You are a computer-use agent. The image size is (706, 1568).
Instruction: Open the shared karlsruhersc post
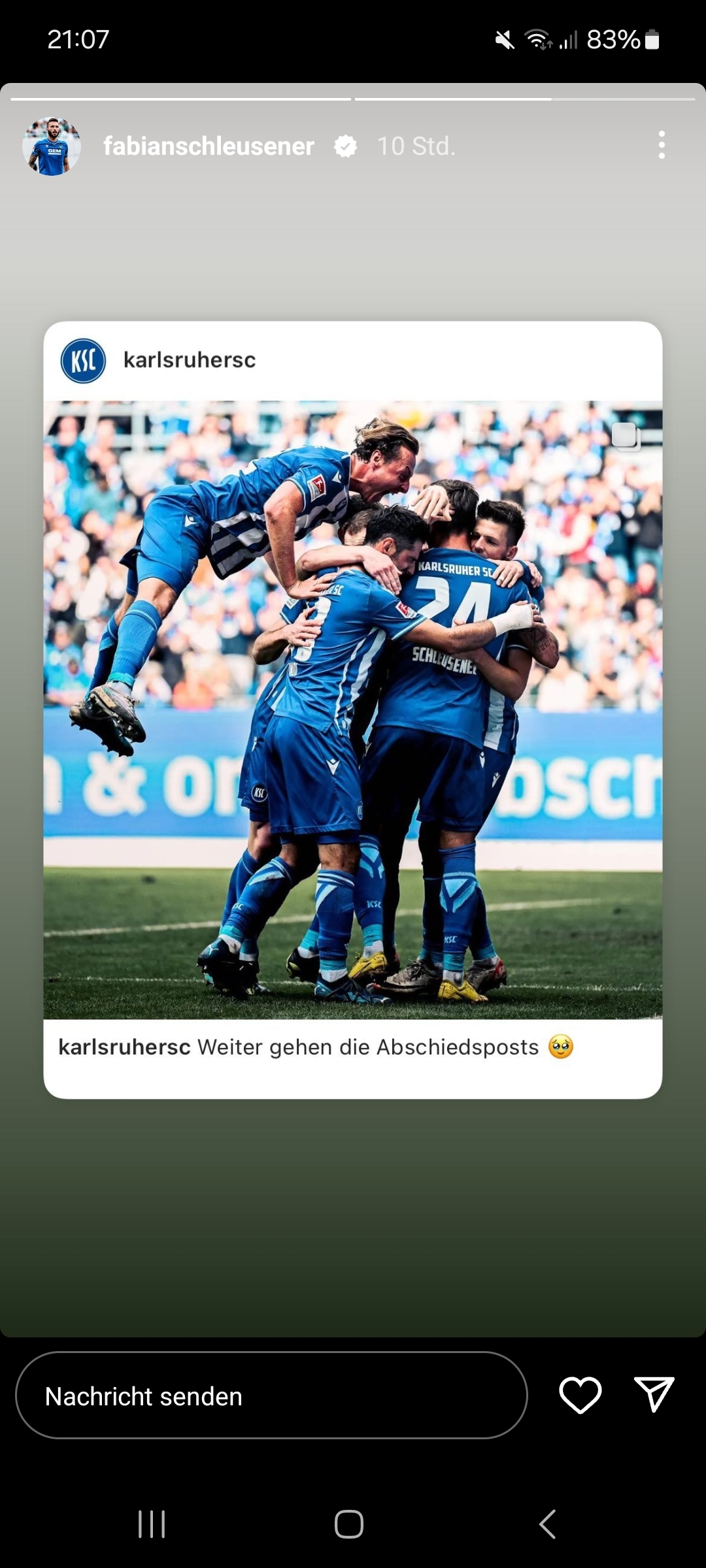click(353, 710)
